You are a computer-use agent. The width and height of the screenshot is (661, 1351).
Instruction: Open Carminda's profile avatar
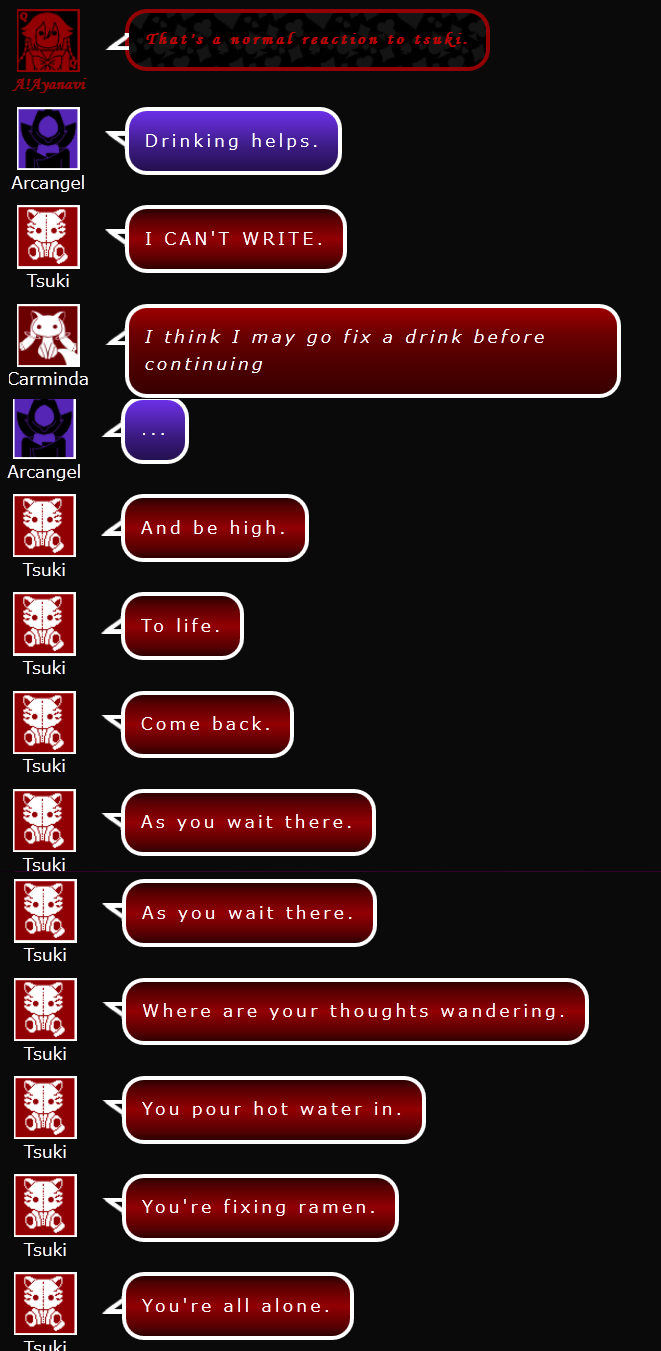pyautogui.click(x=48, y=336)
